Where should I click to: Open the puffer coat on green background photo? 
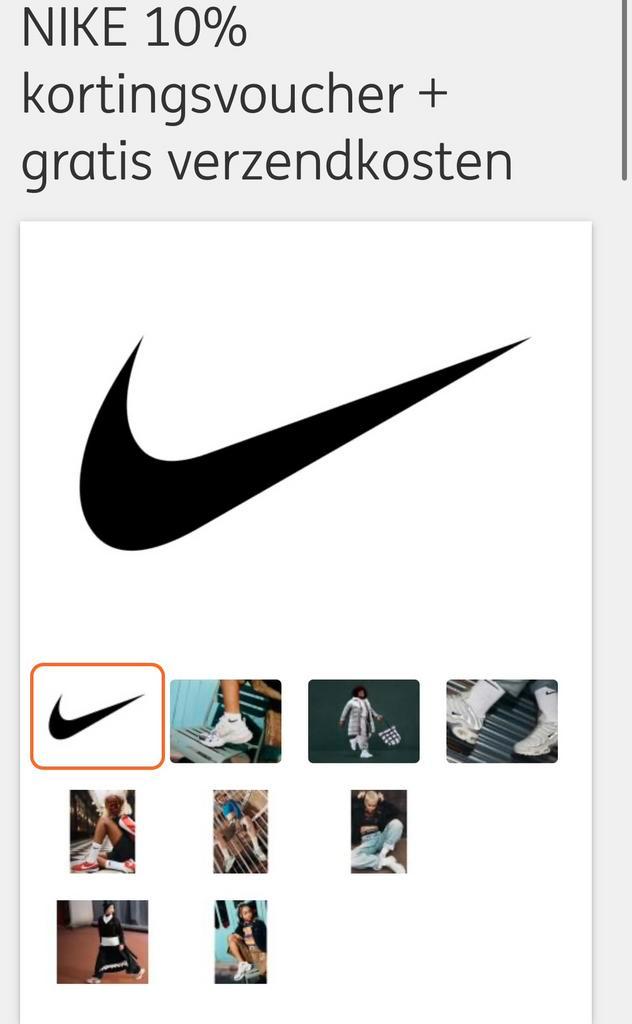(363, 721)
